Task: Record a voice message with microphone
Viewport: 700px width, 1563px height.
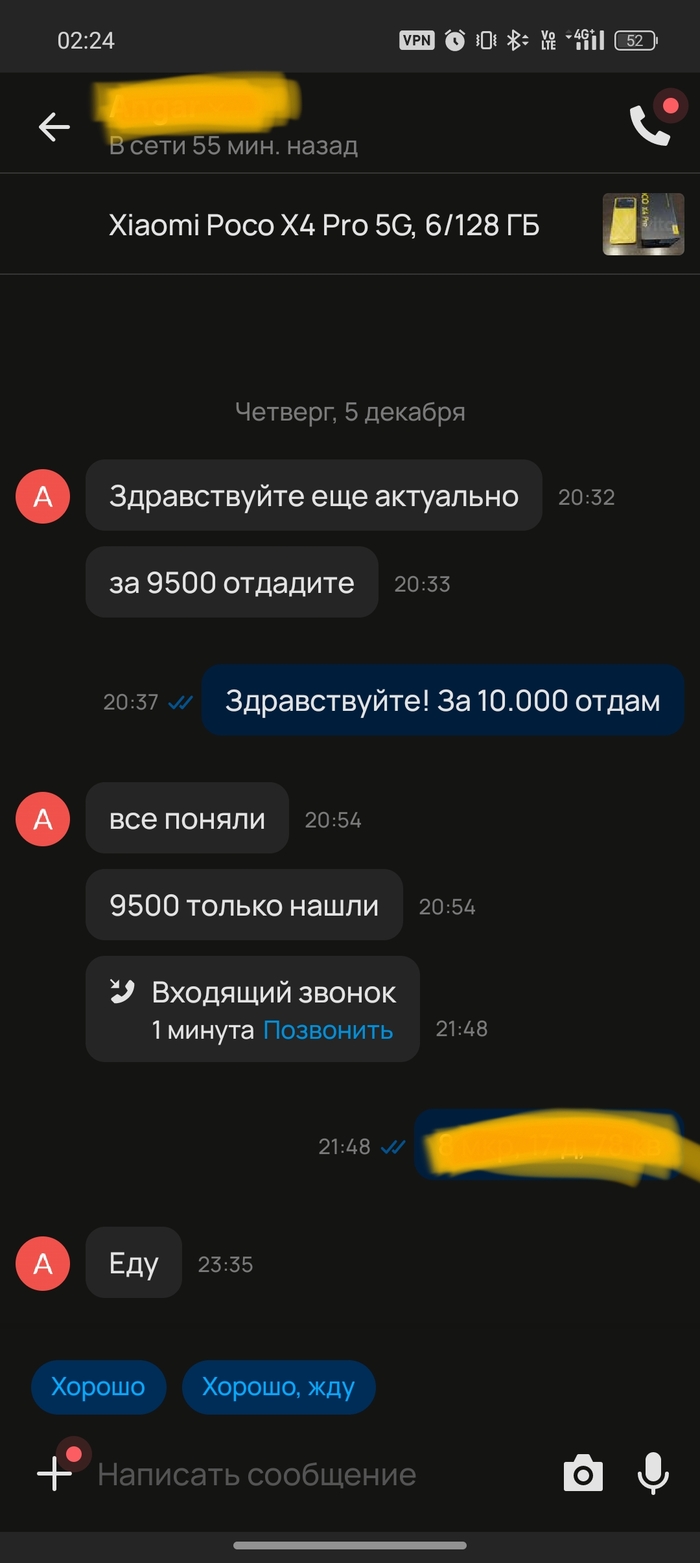Action: pyautogui.click(x=653, y=1473)
